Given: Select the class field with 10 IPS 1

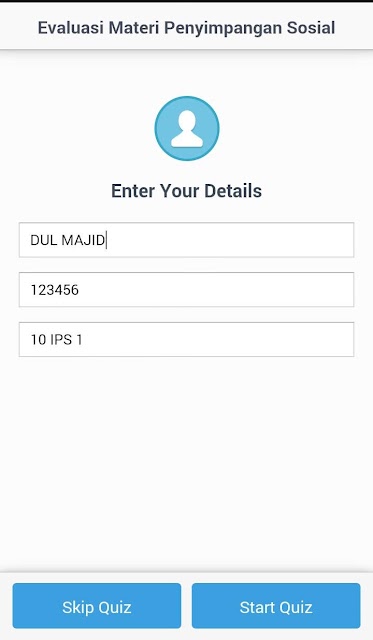Looking at the screenshot, I should [186, 340].
